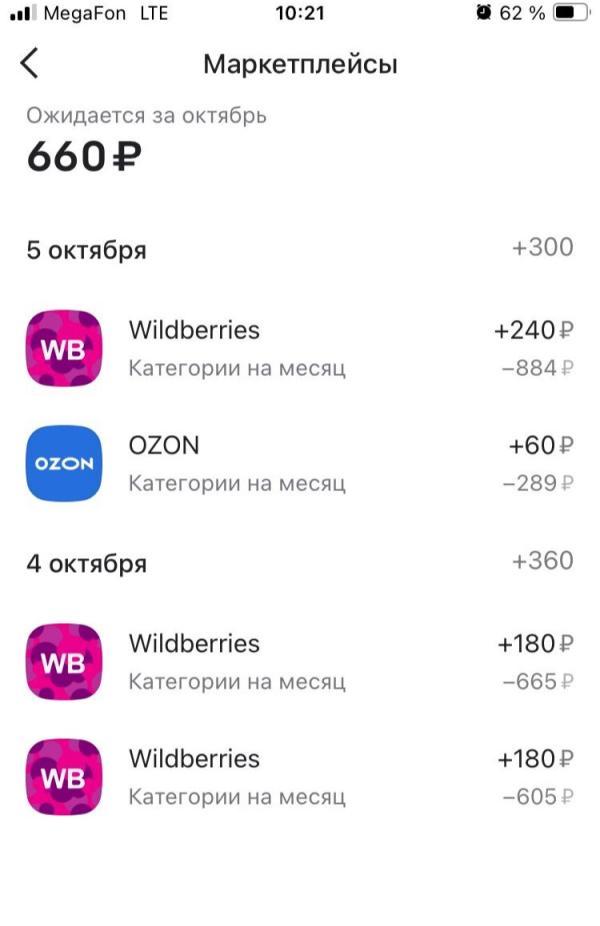
Task: Open the Wildberries +240 ₽ transaction
Action: pos(300,348)
